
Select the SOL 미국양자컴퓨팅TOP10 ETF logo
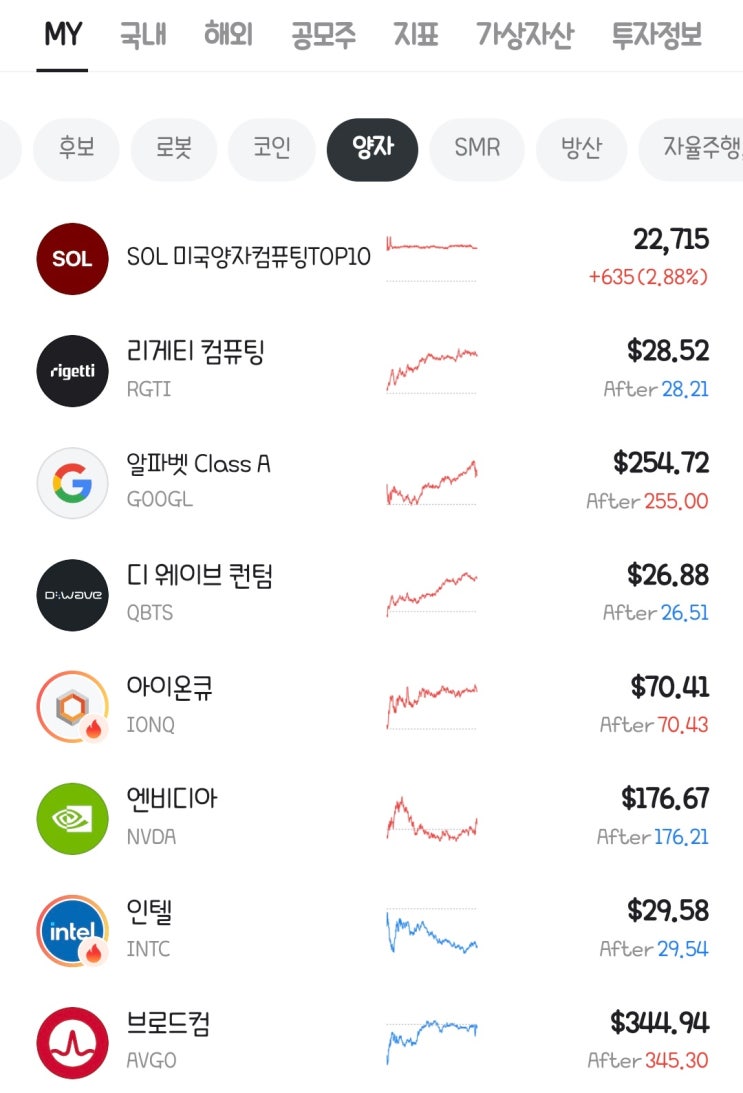(71, 258)
